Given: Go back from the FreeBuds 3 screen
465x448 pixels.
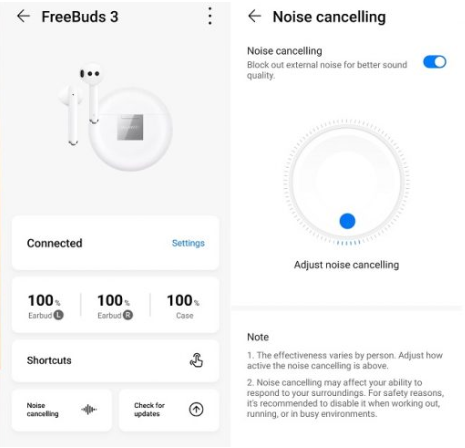Looking at the screenshot, I should tap(23, 16).
